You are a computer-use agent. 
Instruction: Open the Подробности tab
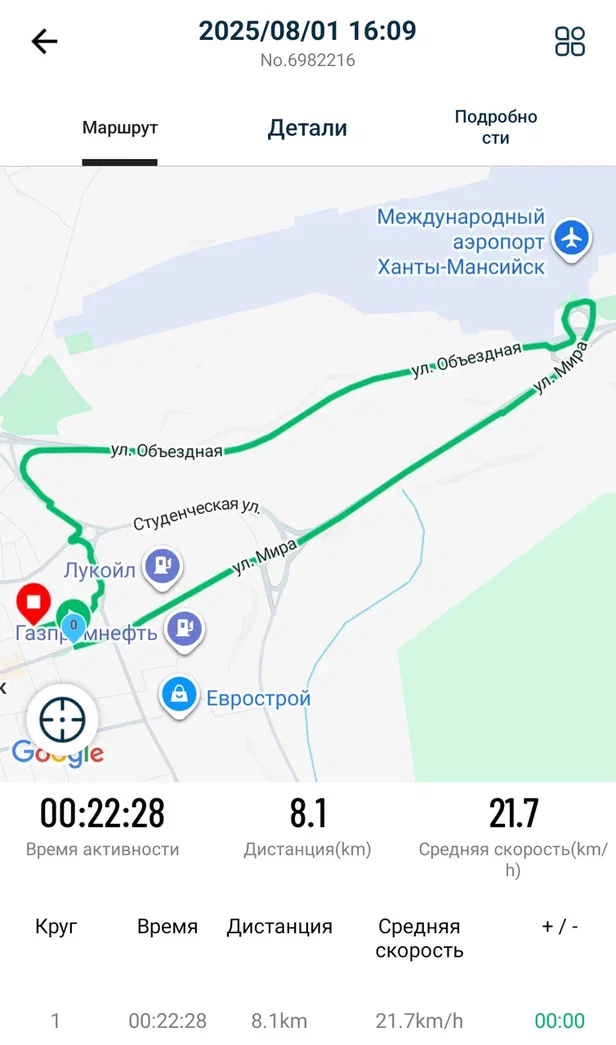tap(496, 127)
